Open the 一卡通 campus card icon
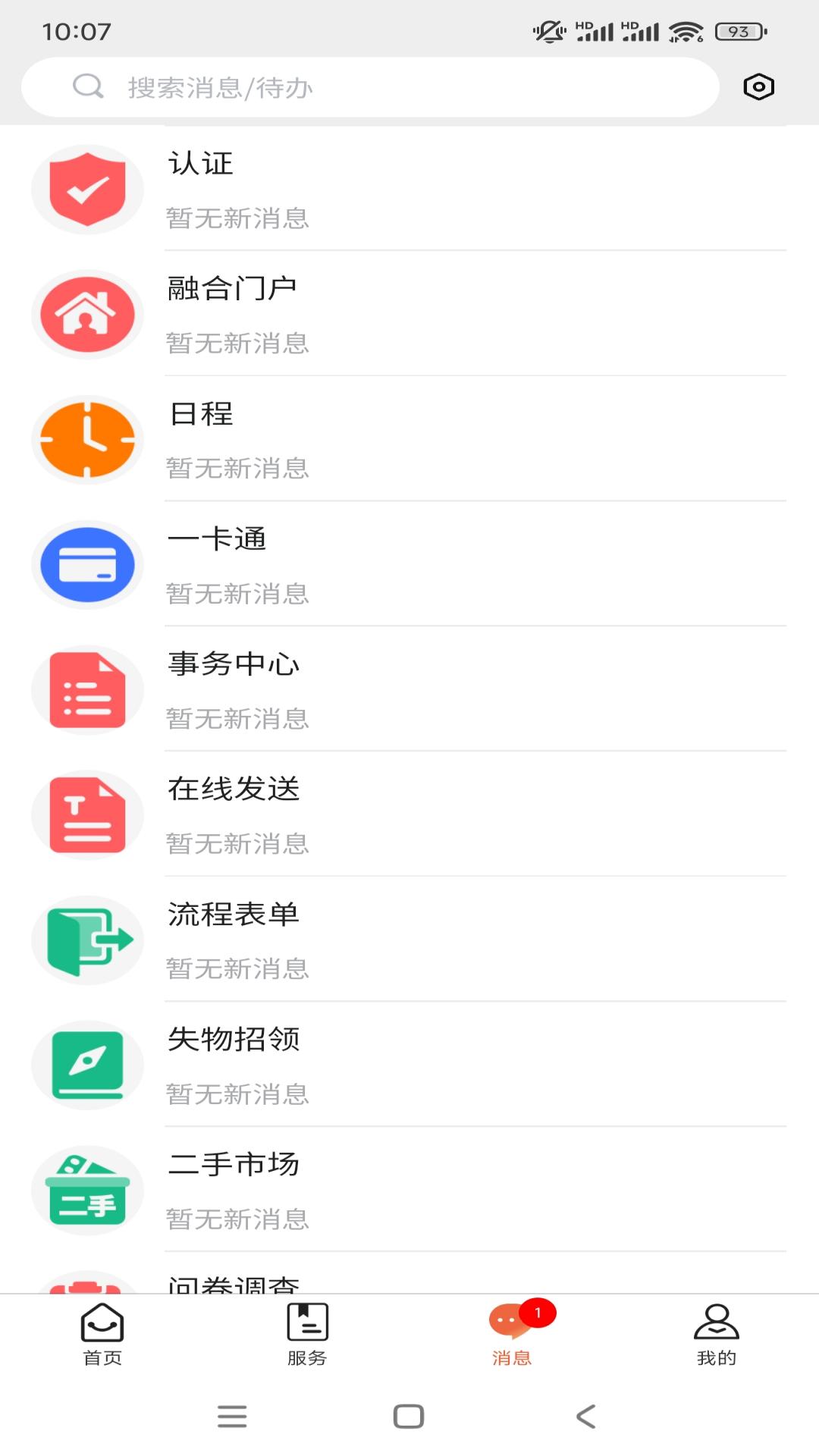Viewport: 819px width, 1456px height. [x=87, y=564]
